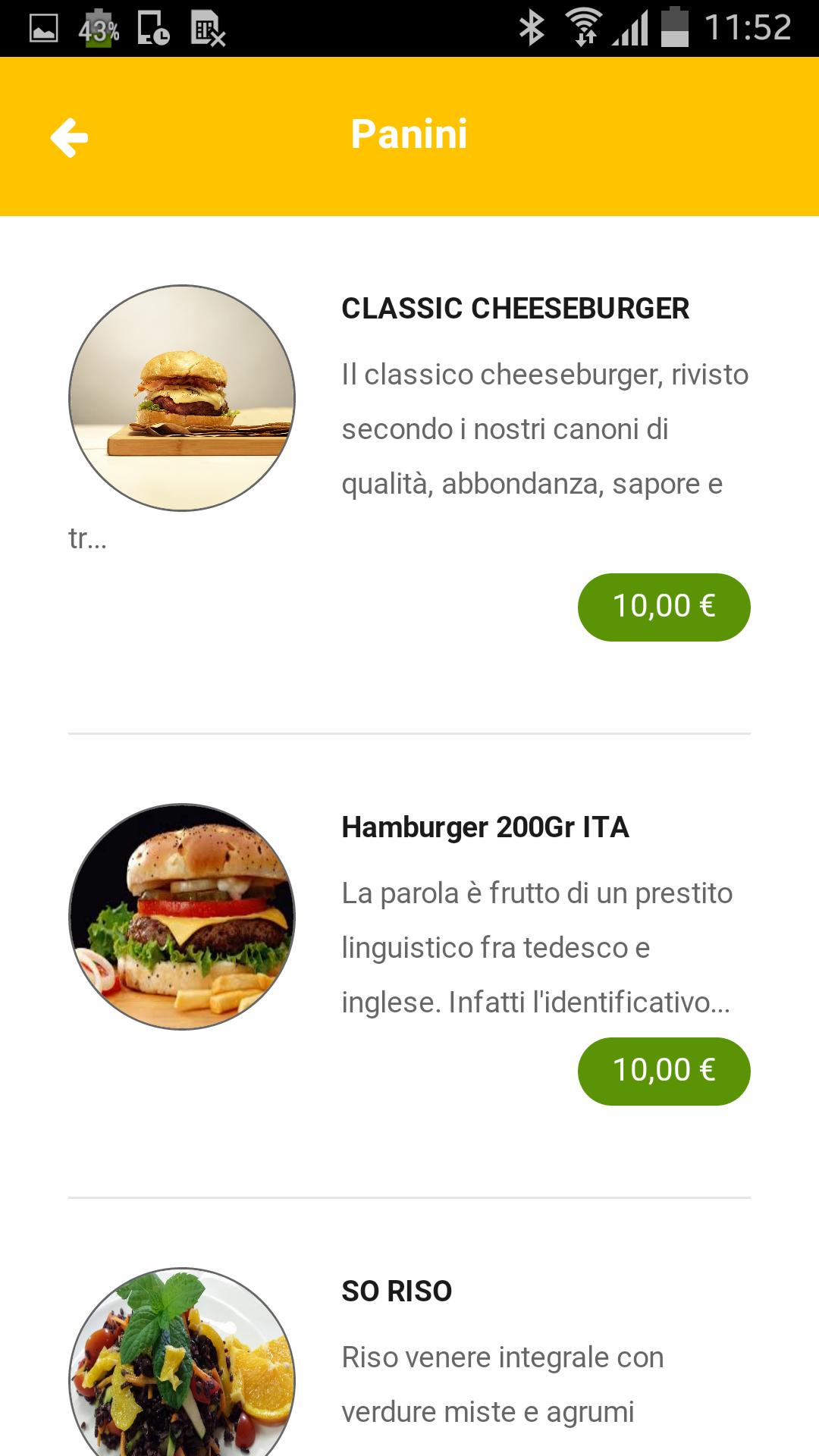Tap the Panini title in the header
Viewport: 819px width, 1456px height.
[409, 135]
